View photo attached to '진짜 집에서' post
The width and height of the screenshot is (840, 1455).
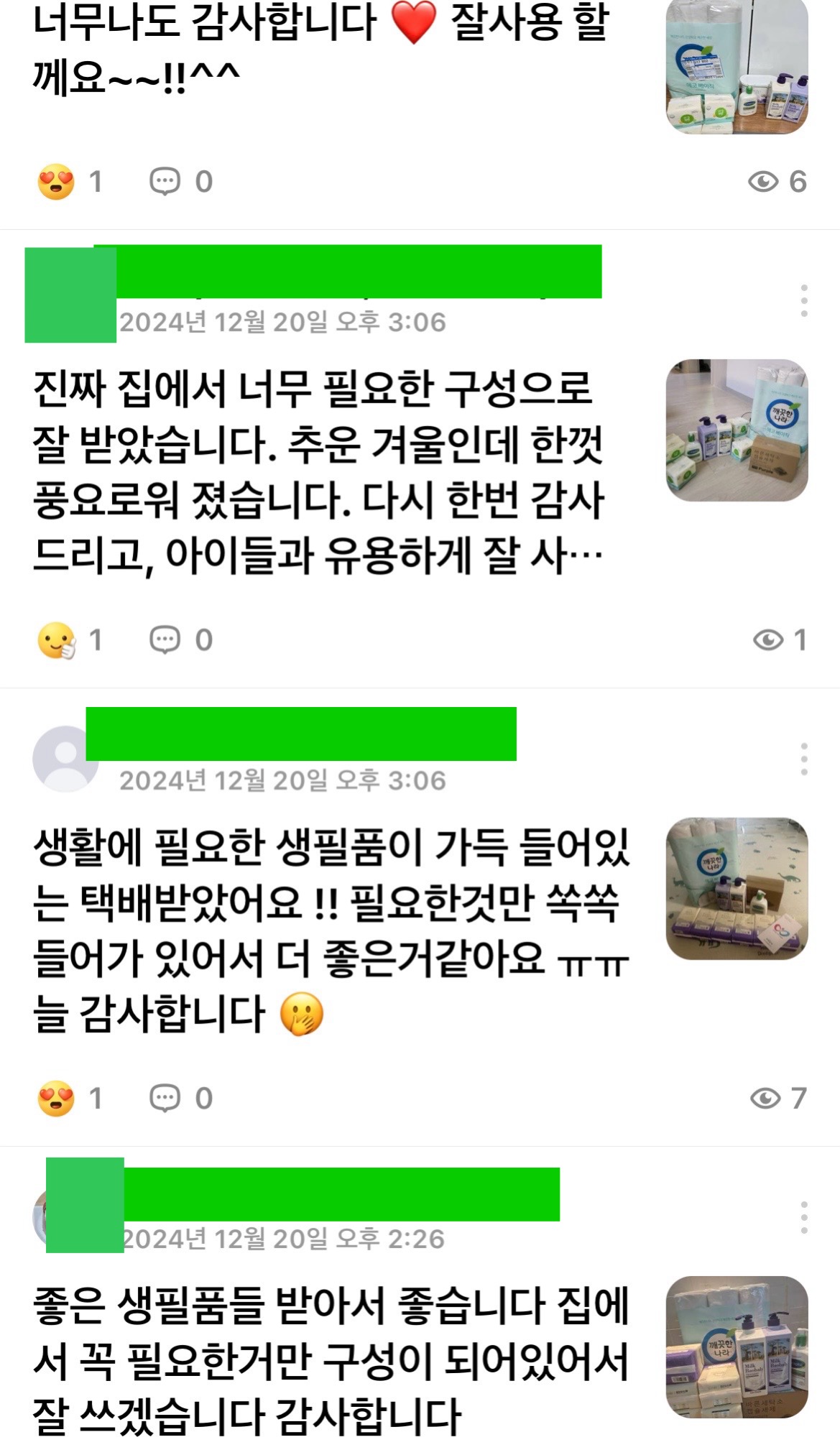point(737,430)
